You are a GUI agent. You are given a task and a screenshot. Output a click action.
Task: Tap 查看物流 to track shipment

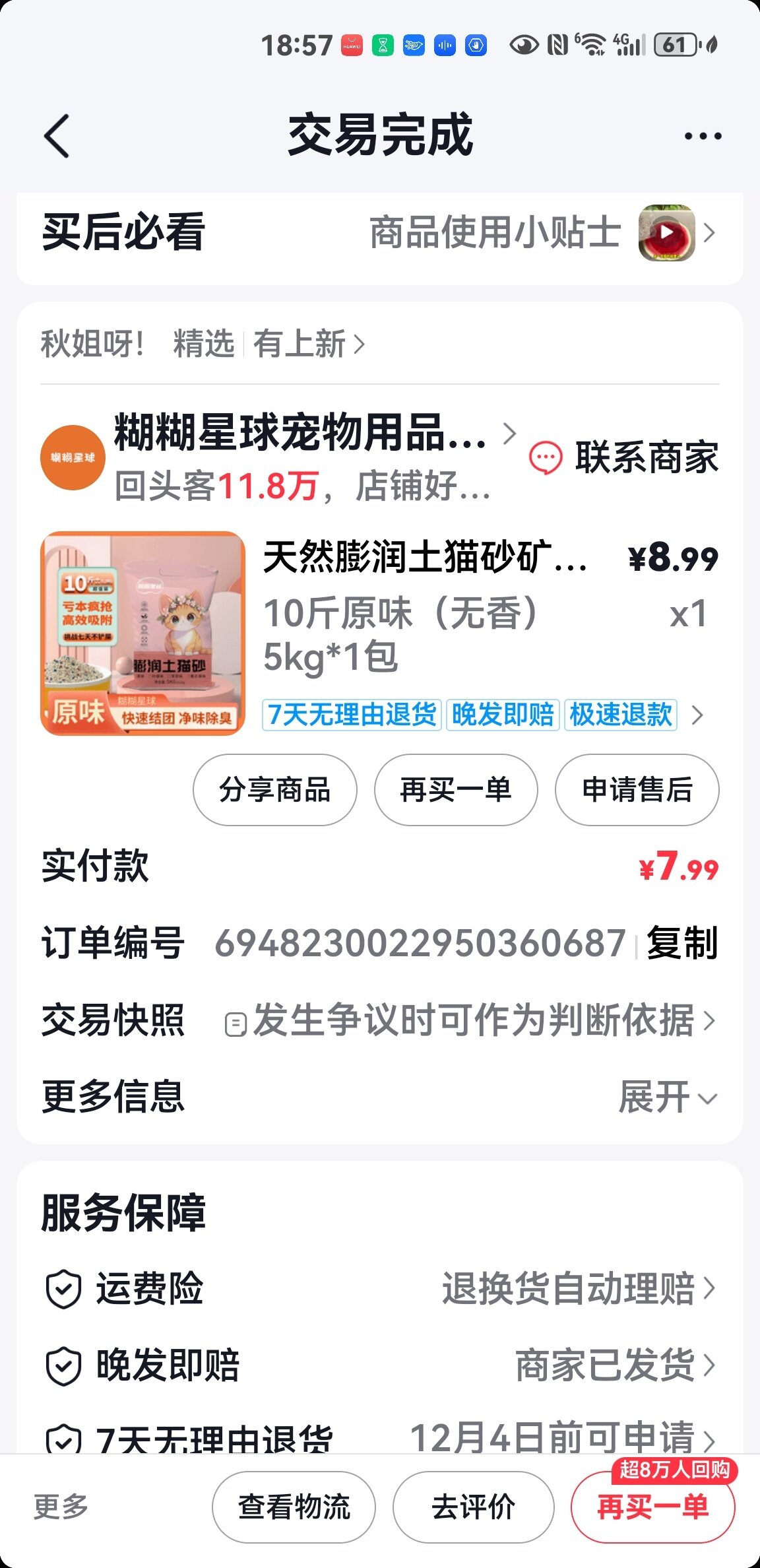[294, 1507]
